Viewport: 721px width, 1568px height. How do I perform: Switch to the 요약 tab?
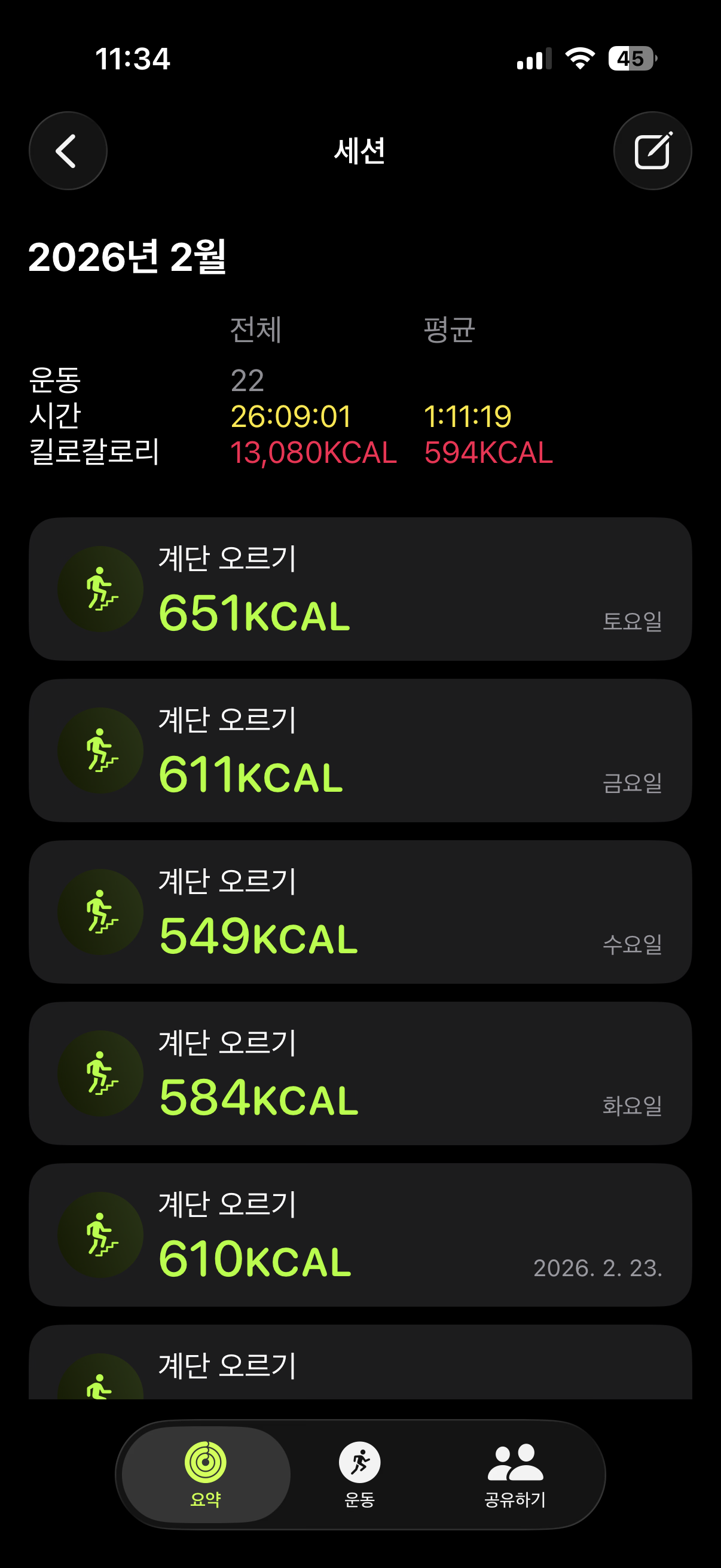tap(206, 1474)
